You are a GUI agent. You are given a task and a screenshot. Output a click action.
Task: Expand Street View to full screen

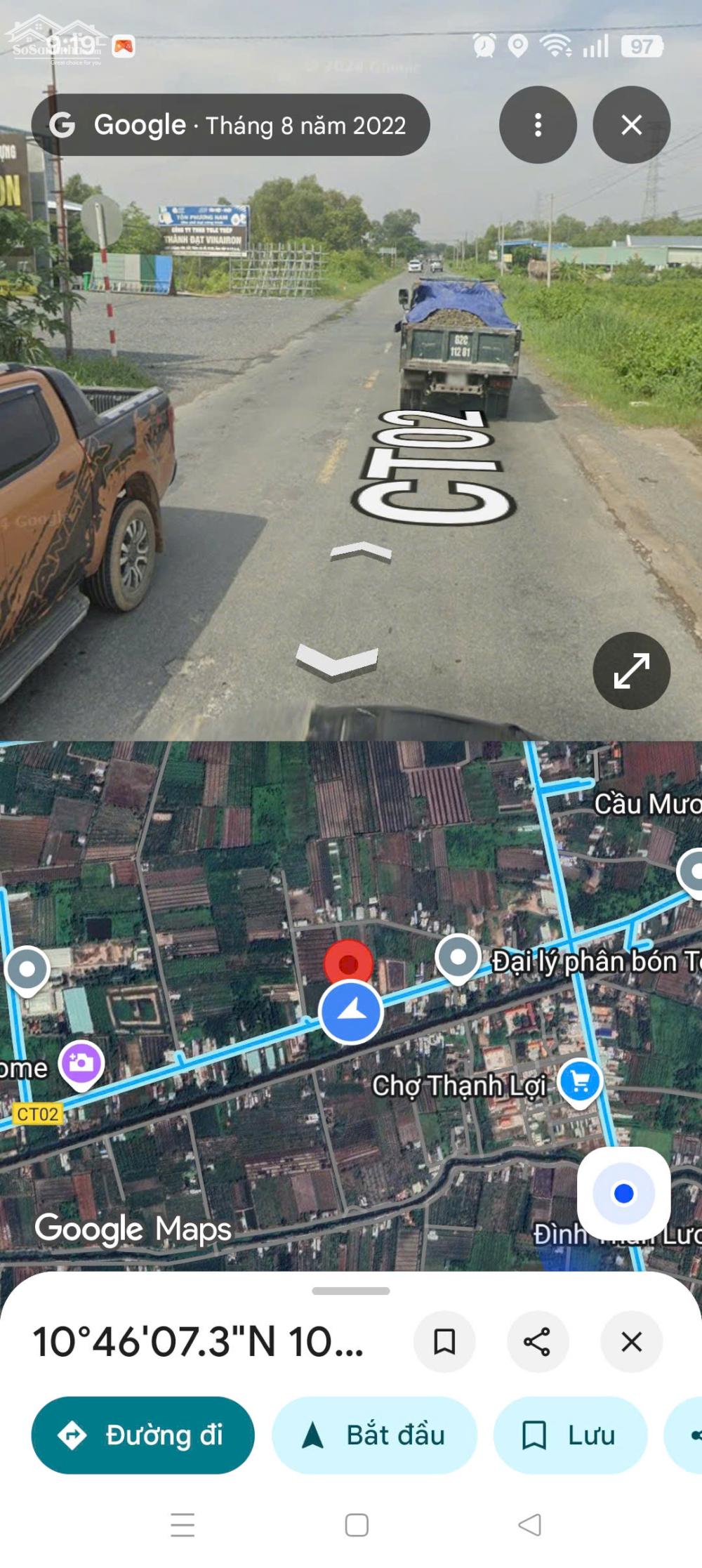[631, 671]
